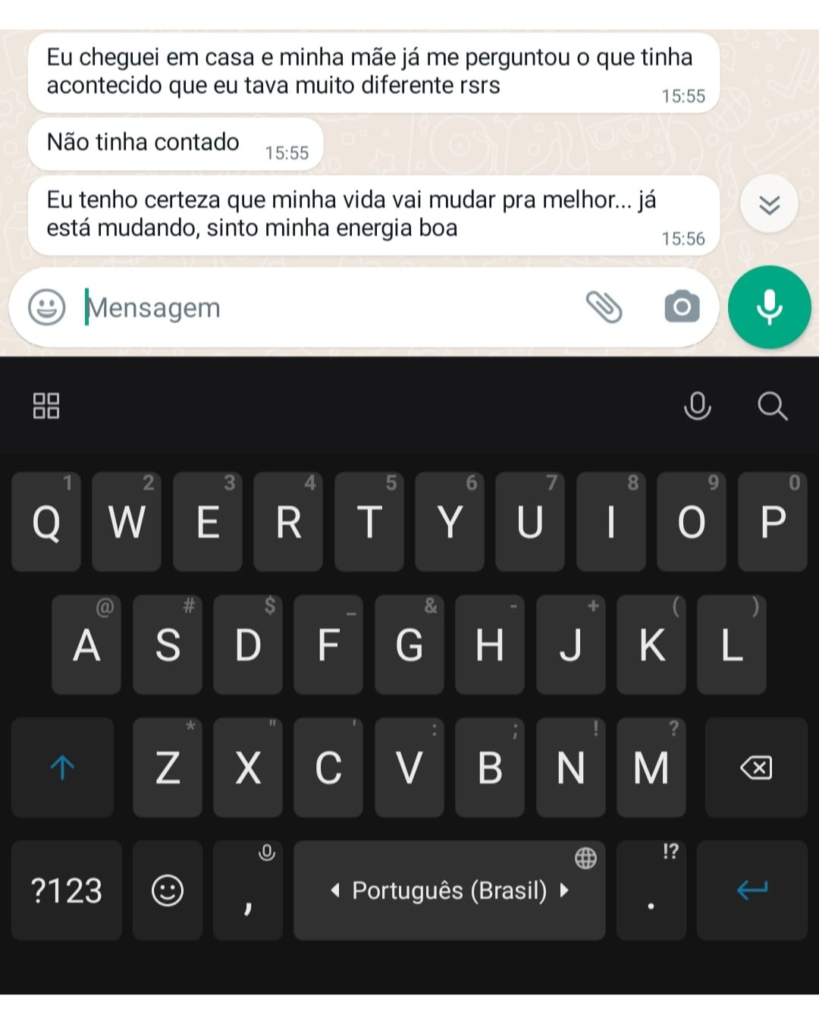Open the camera from message bar

coord(681,307)
